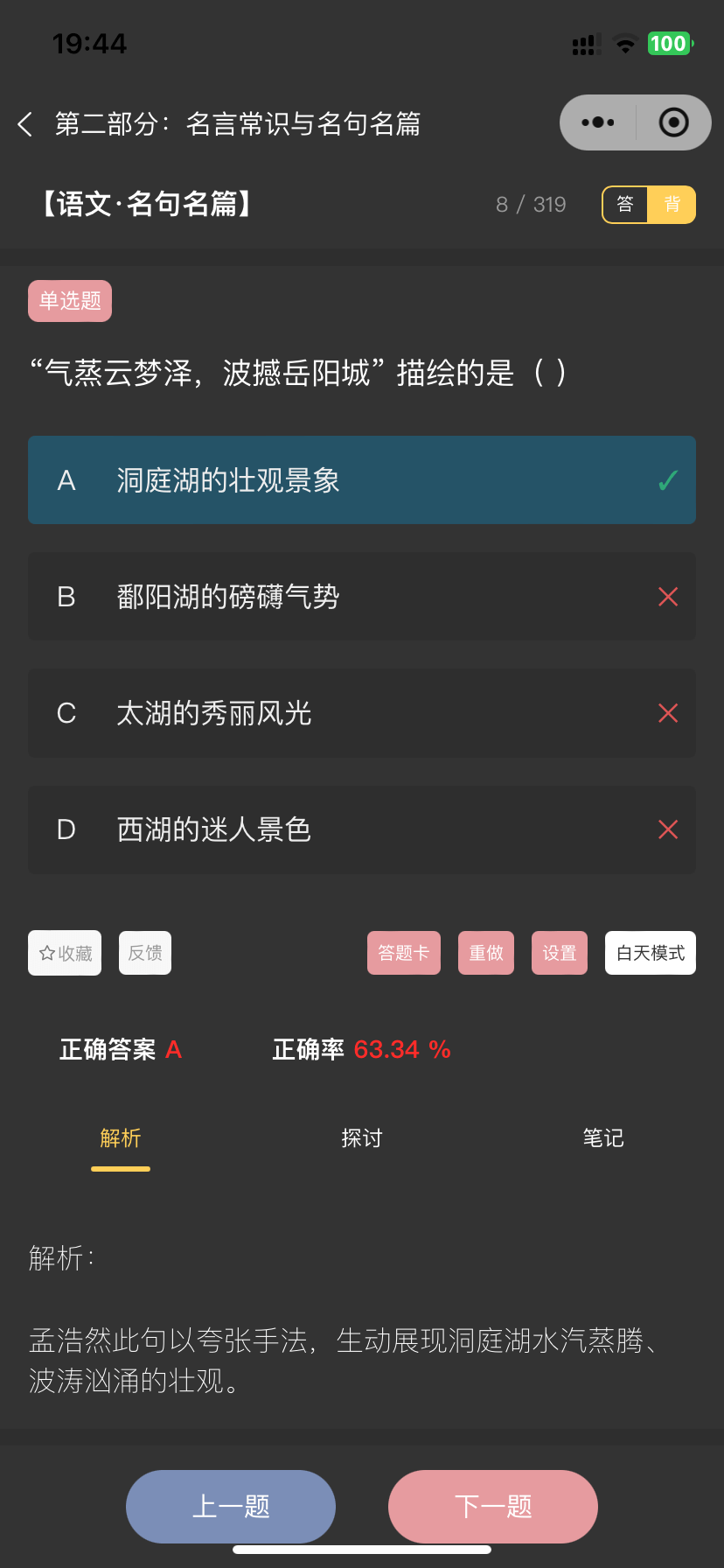Select option A 洞庭湖的壮观景象
724x1568 pixels.
(x=362, y=480)
